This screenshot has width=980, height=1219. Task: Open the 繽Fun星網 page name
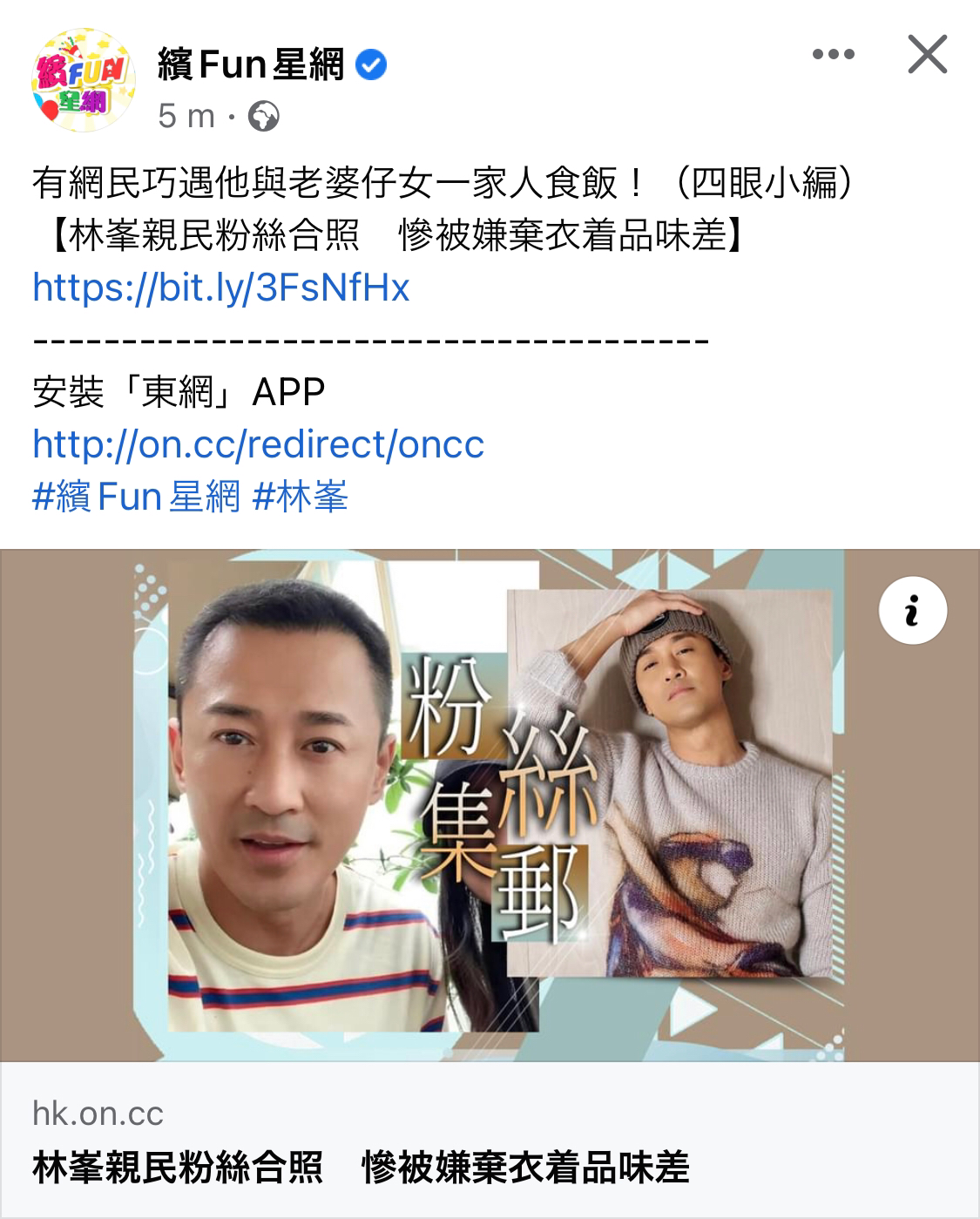[251, 65]
